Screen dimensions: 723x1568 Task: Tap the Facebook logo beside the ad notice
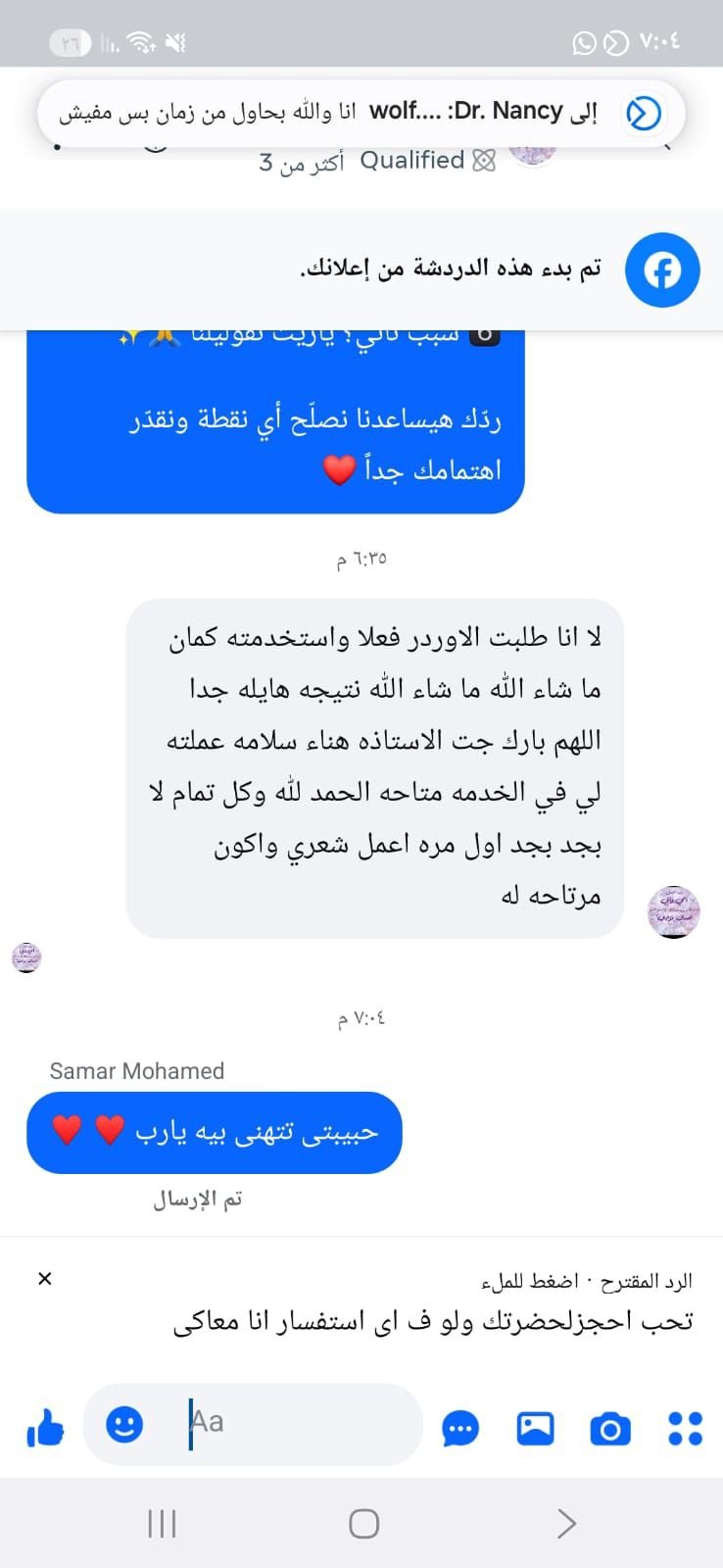(661, 269)
